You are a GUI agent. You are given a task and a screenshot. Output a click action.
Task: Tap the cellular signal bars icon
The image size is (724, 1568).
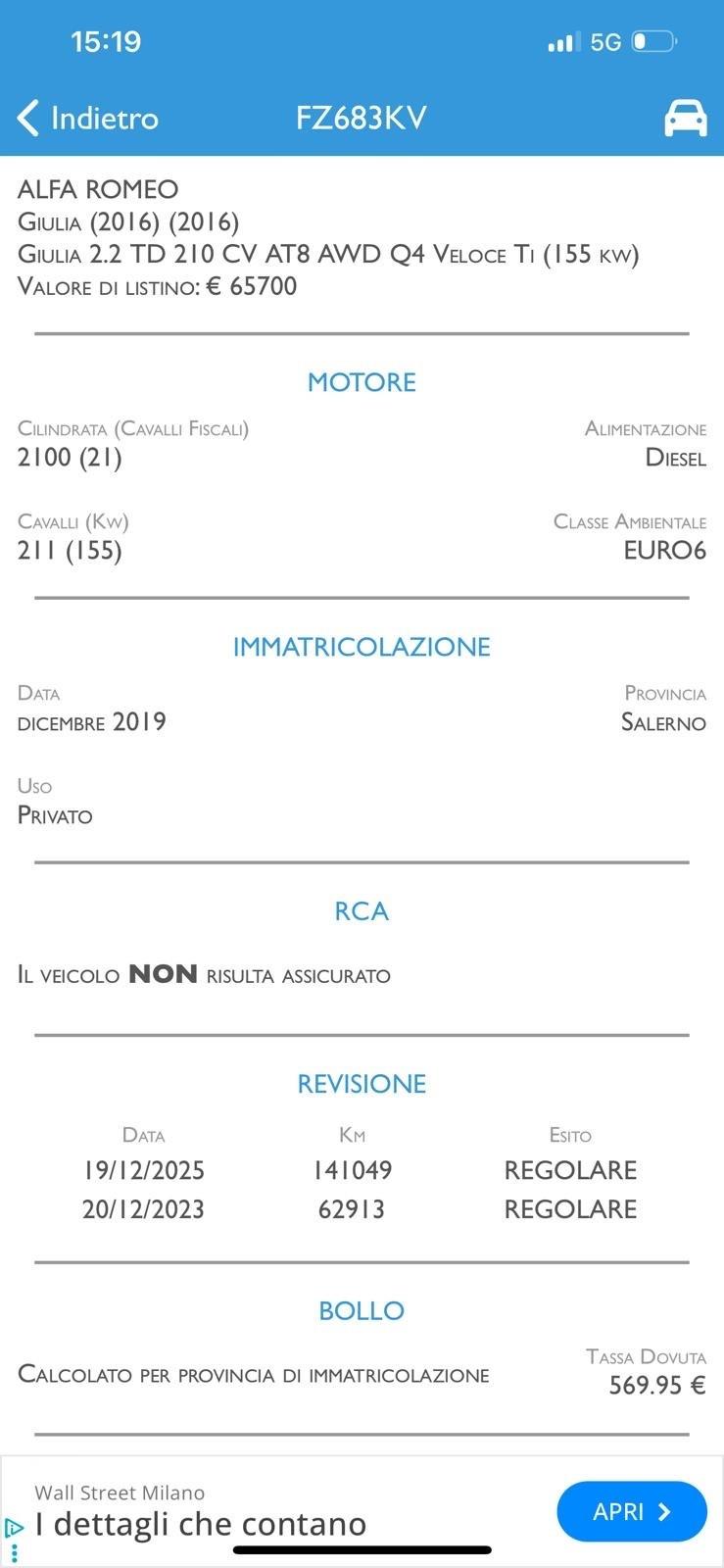pyautogui.click(x=561, y=42)
